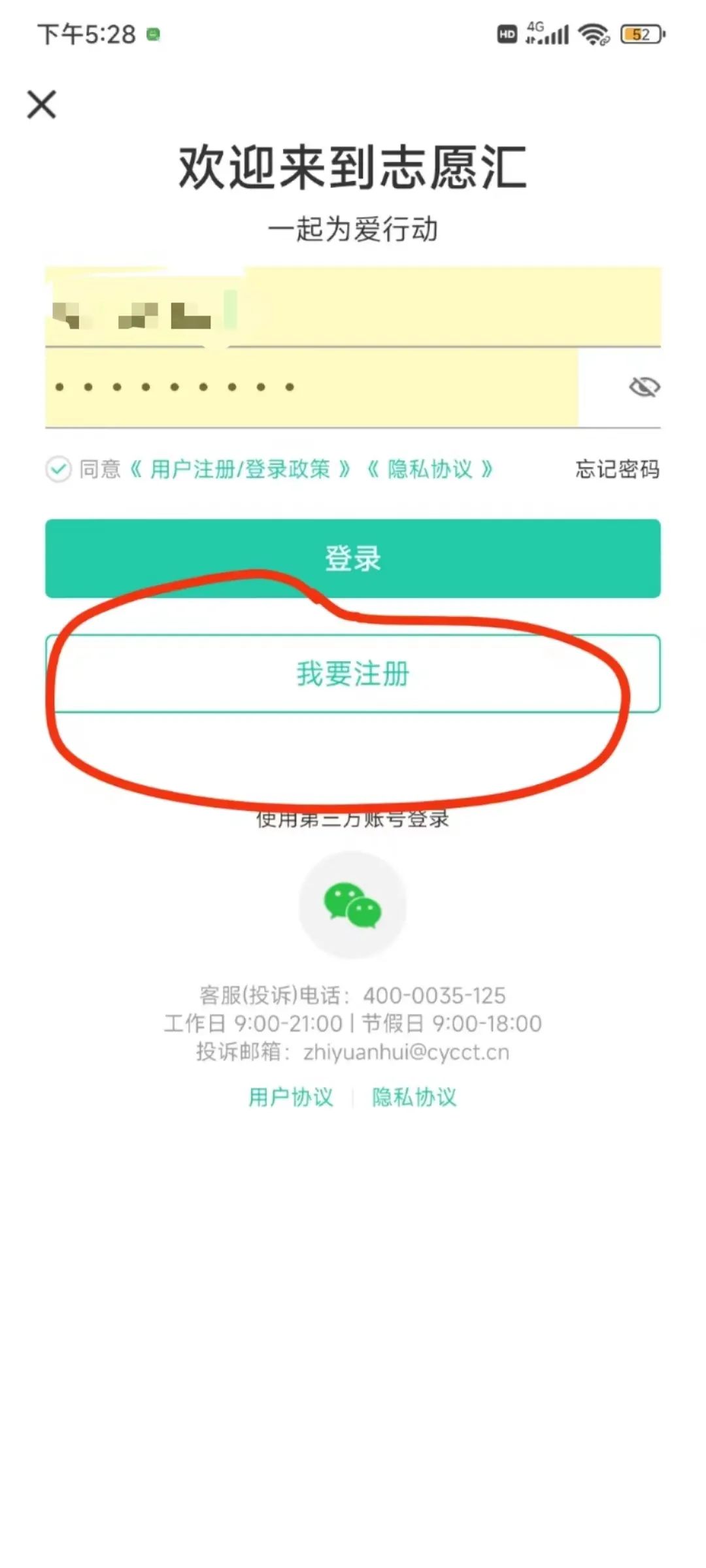Tap the green 登录 button
This screenshot has width=706, height=1568.
[353, 559]
